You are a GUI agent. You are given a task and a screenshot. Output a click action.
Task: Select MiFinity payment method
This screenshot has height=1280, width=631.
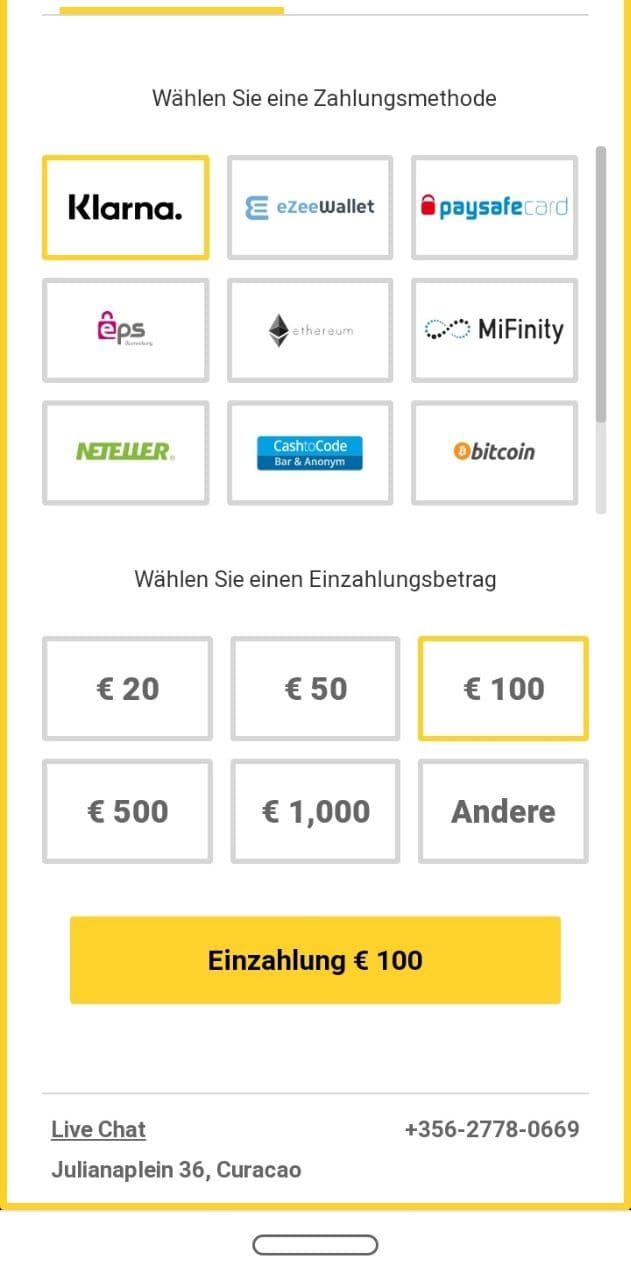[x=495, y=330]
